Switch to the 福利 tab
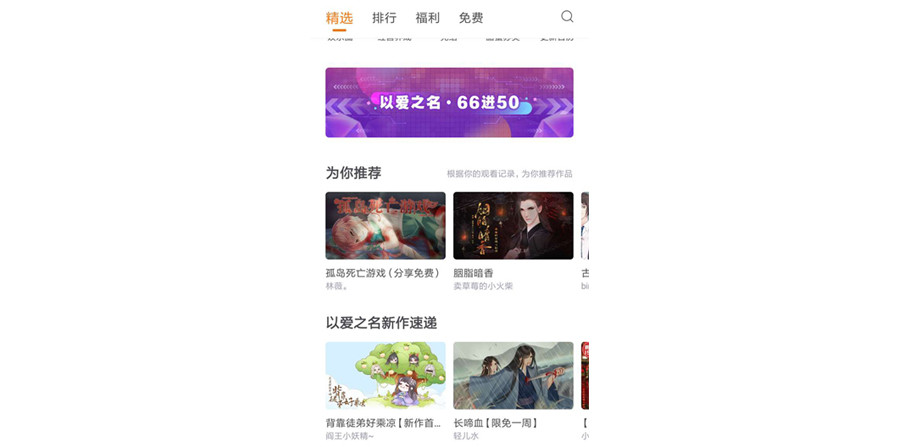Viewport: 900px width, 447px height. 427,18
